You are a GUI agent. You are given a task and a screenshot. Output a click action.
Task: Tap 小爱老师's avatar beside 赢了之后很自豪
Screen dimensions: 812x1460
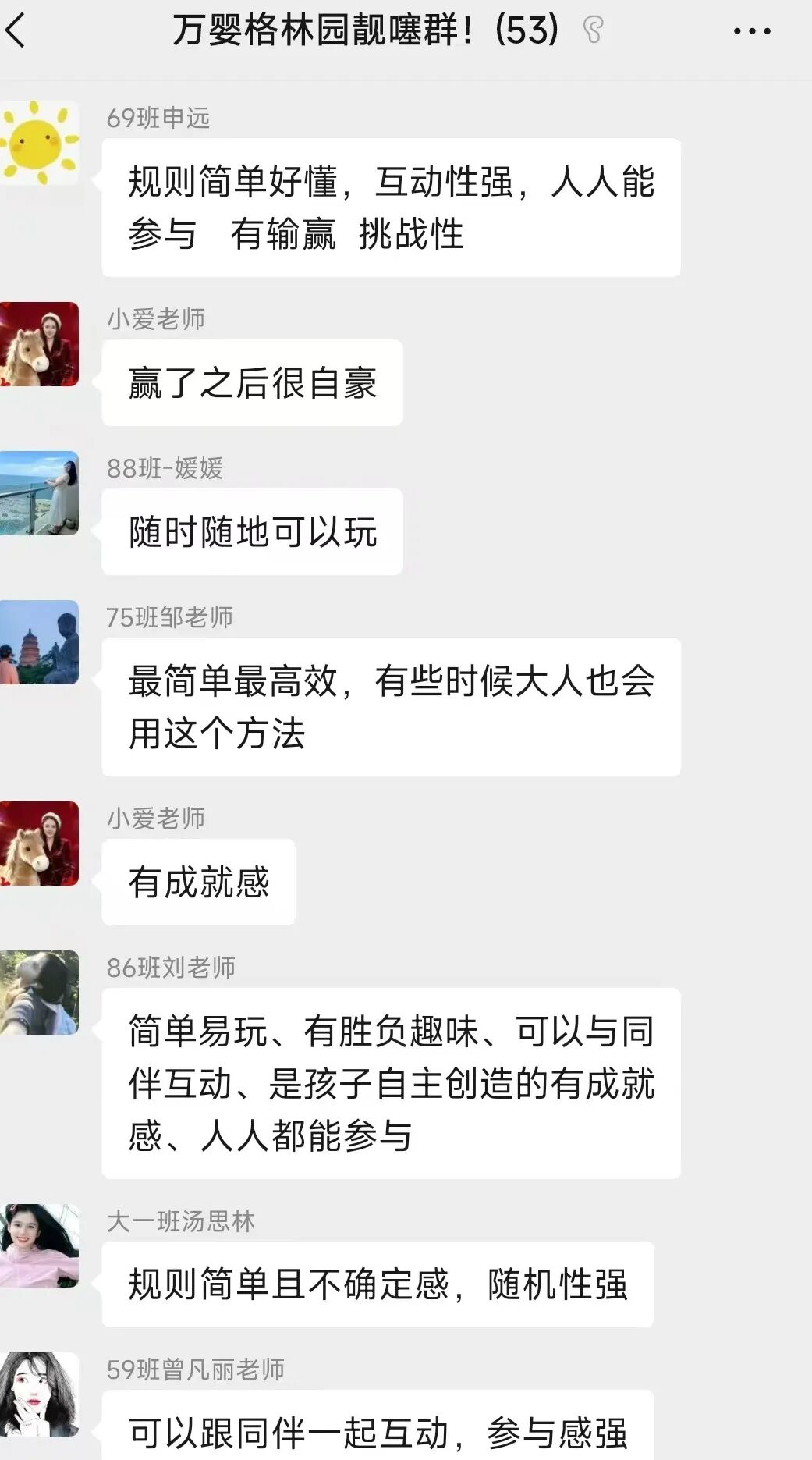coord(39,344)
